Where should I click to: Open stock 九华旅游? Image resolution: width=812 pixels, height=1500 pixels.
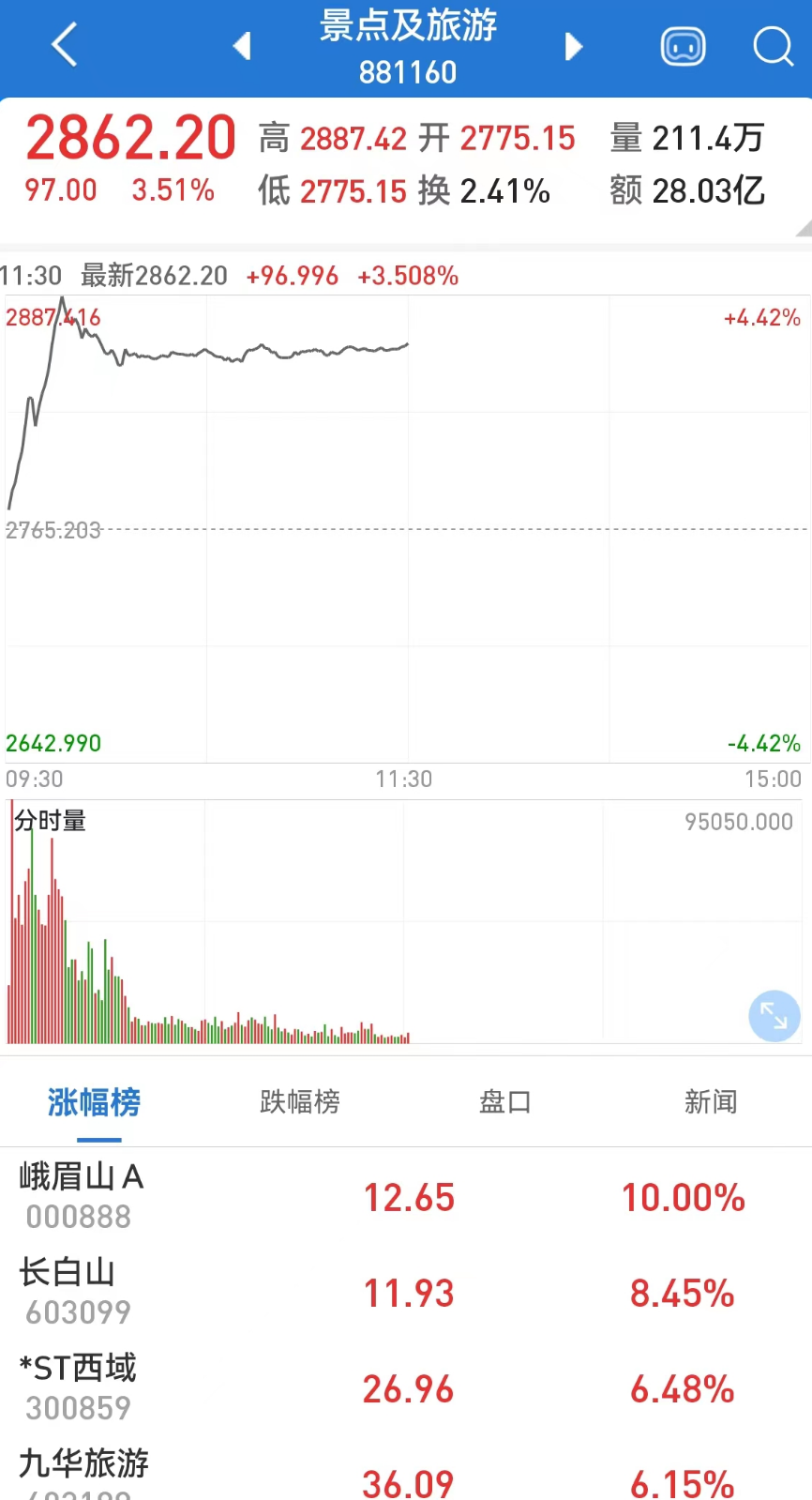click(x=406, y=1469)
